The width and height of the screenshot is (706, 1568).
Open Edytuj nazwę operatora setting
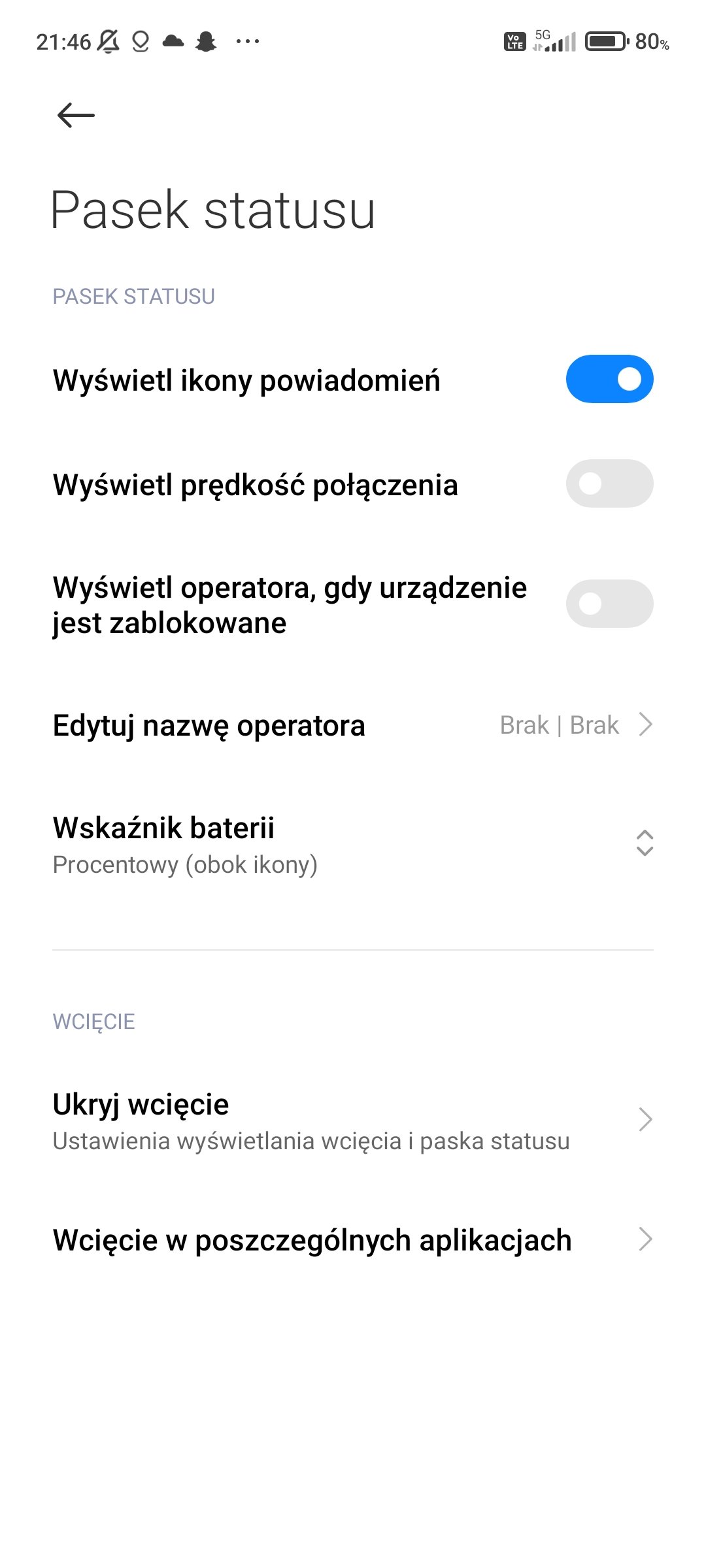click(353, 725)
